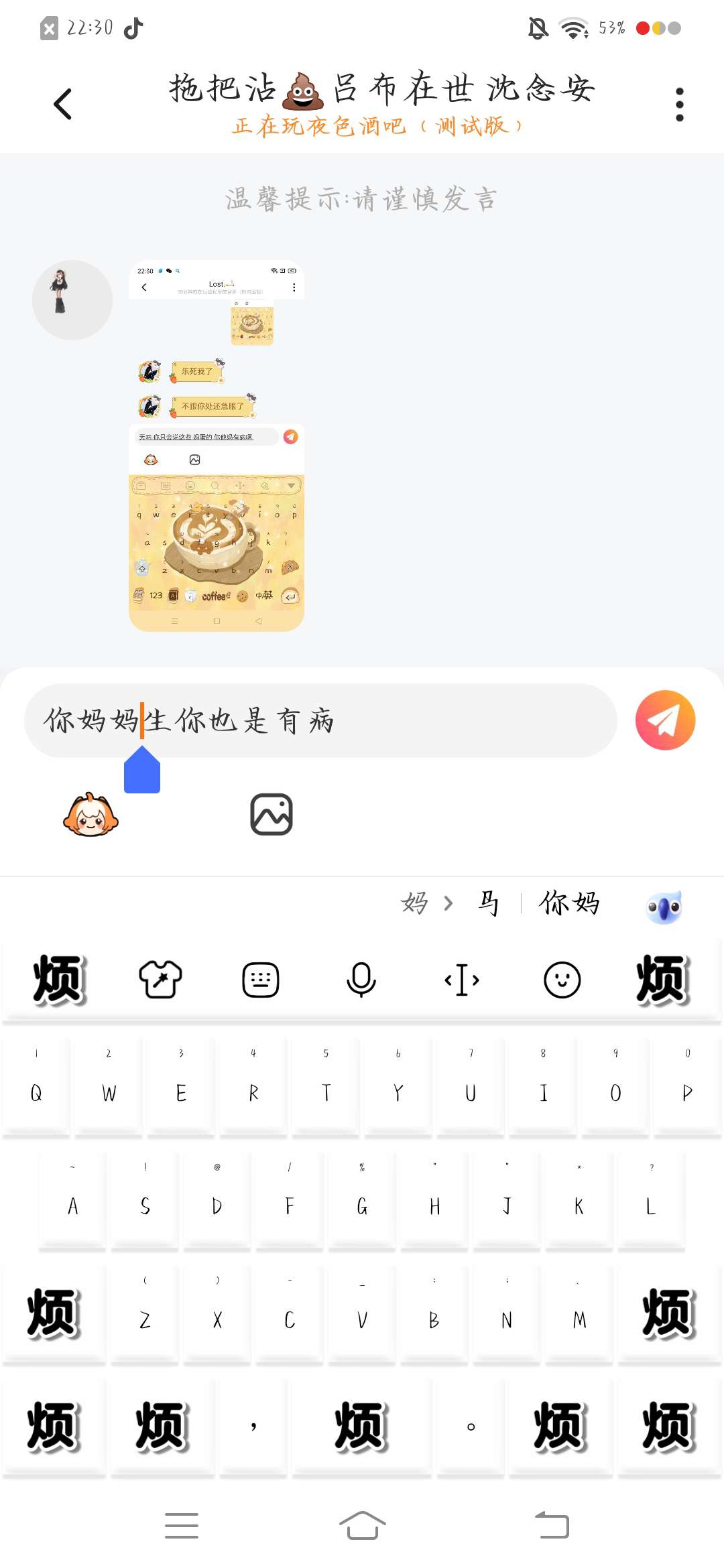Screen dimensions: 724x1568
Task: Go to the system home screen
Action: click(362, 1526)
